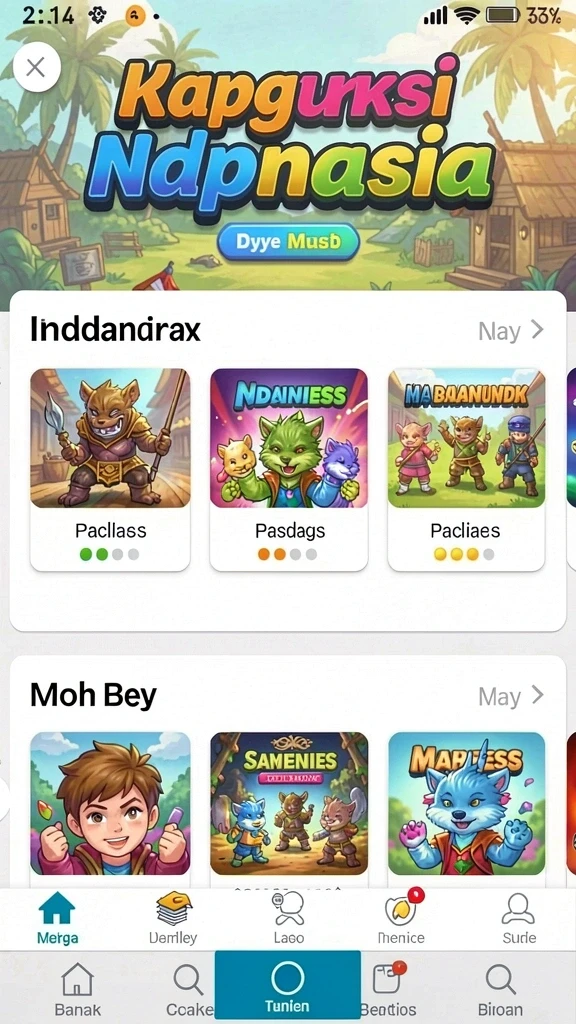This screenshot has height=1024, width=576.
Task: Open the Menice tab with badge
Action: [402, 918]
